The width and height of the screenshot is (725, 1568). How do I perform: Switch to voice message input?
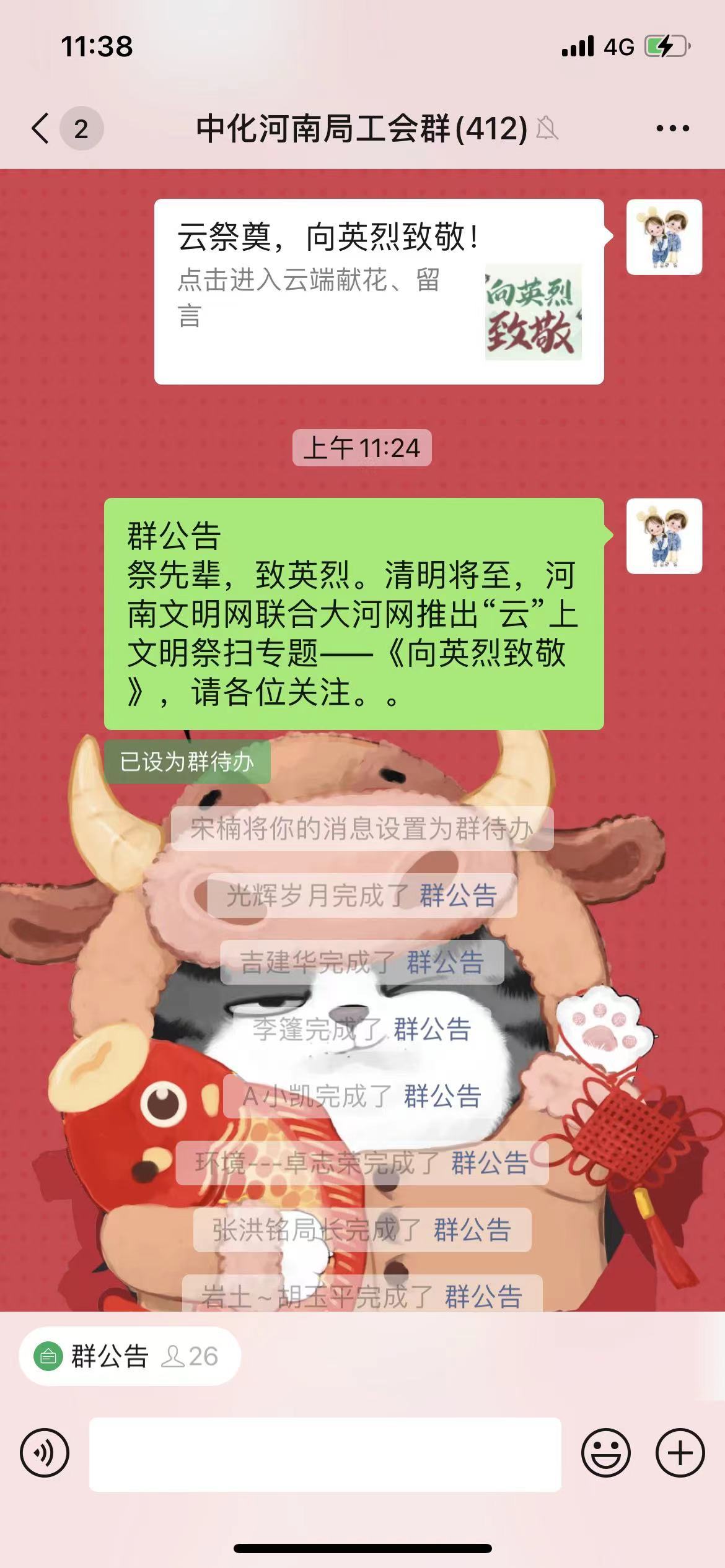[45, 1453]
